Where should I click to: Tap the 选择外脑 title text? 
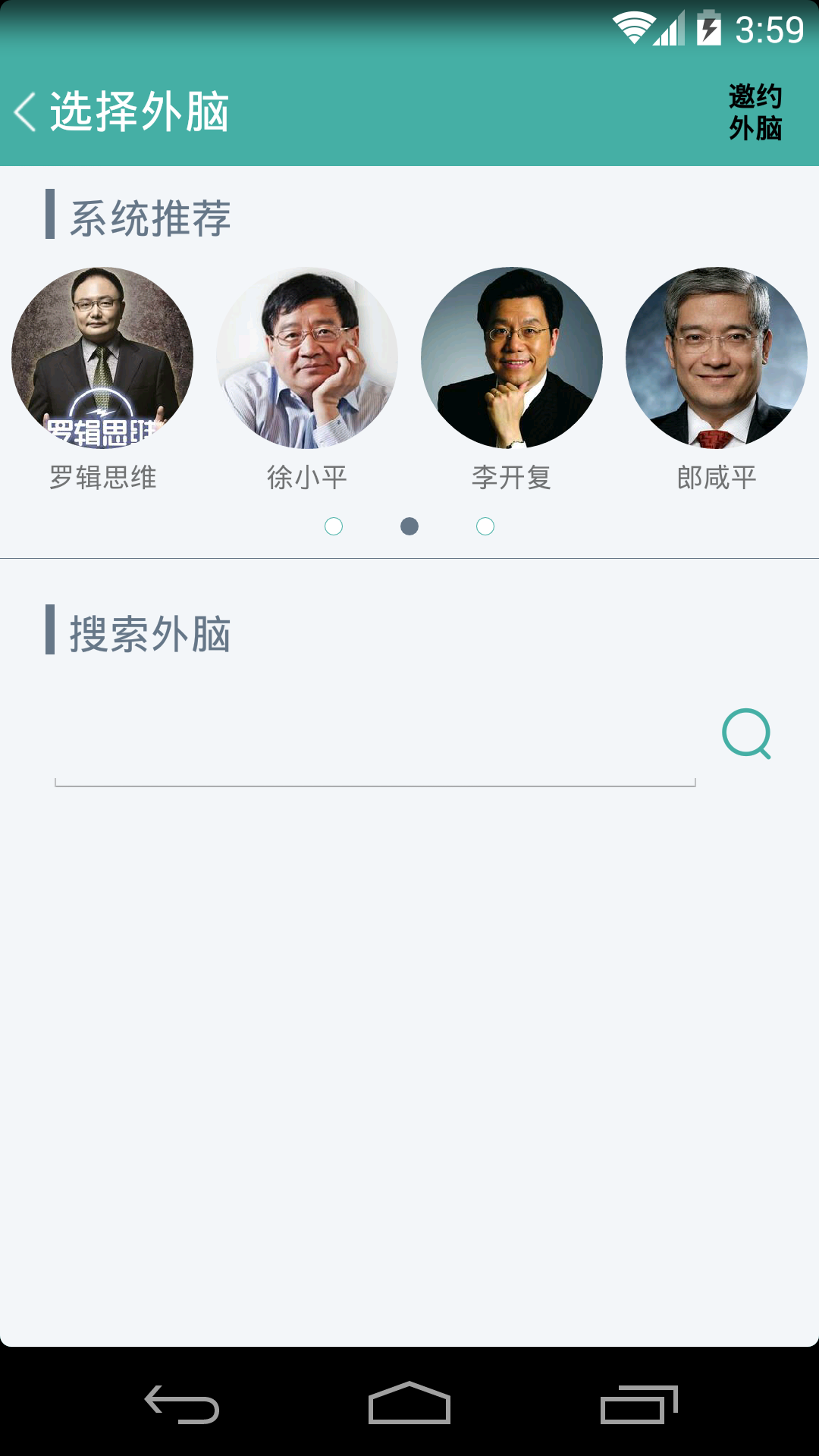(140, 111)
